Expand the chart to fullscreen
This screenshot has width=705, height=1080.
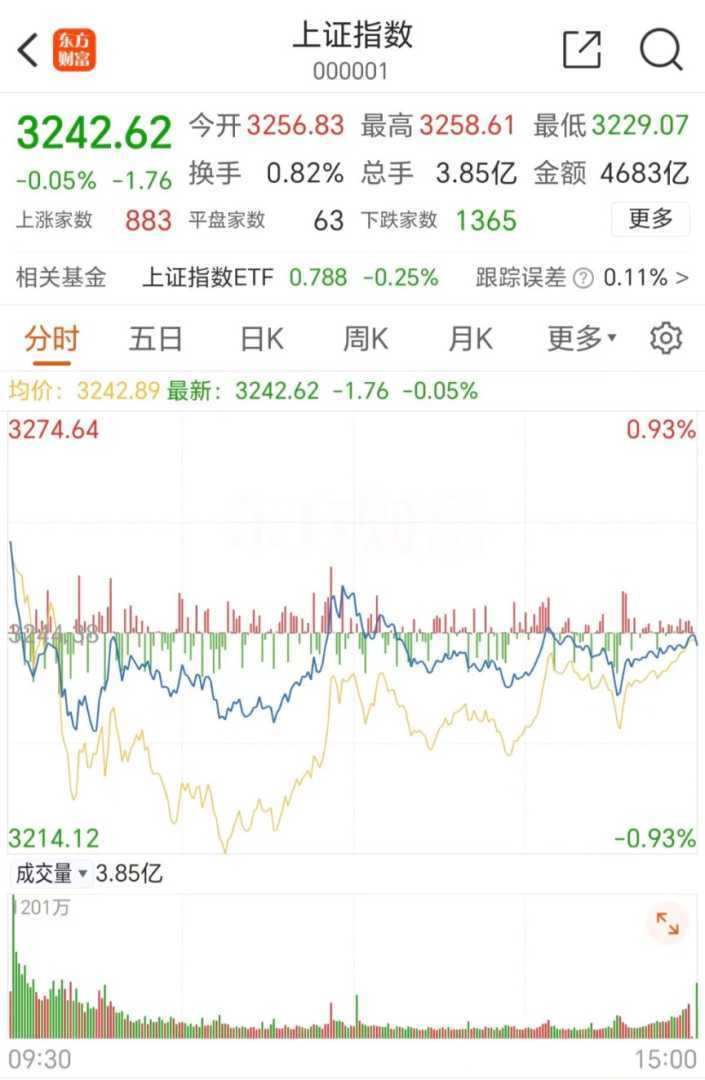point(667,923)
